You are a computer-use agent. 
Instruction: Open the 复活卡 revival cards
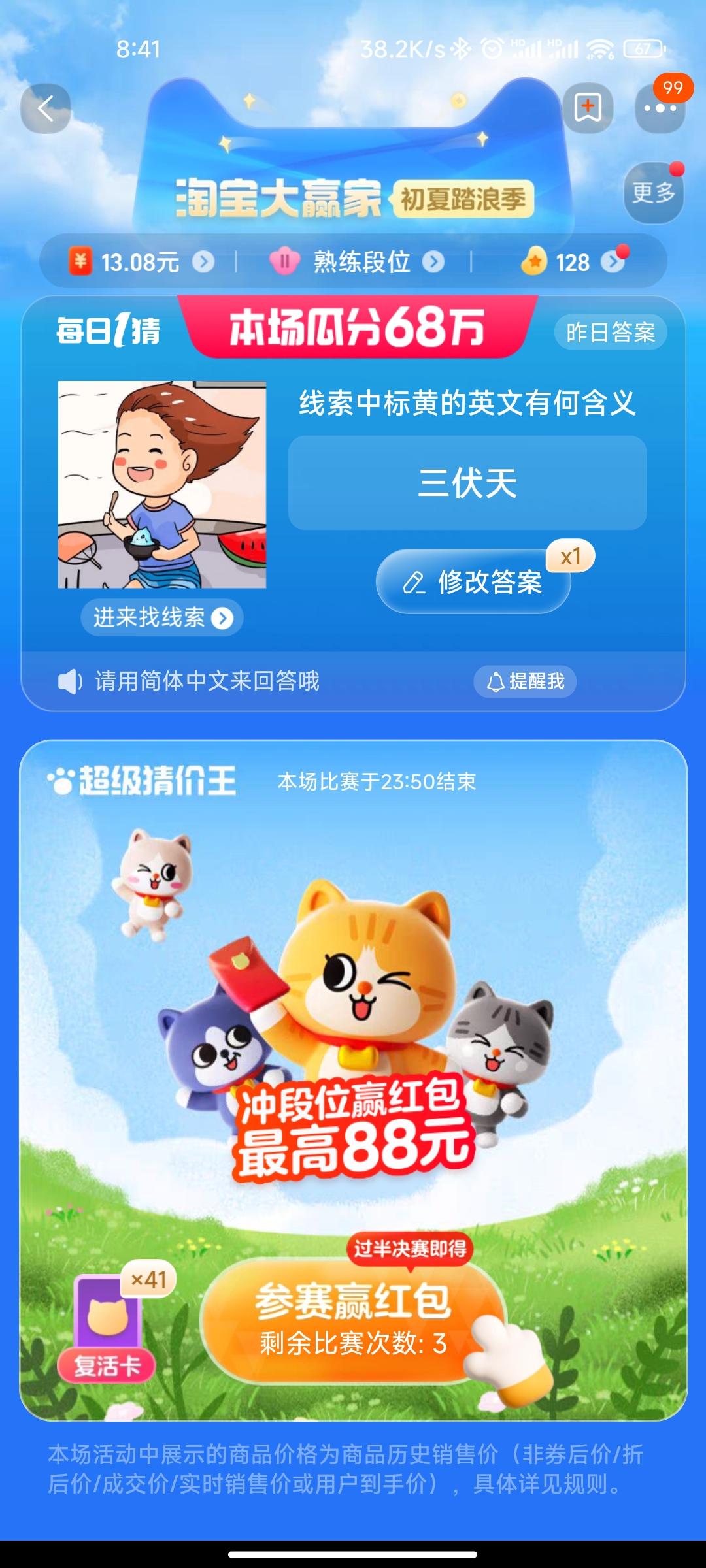click(x=108, y=1330)
